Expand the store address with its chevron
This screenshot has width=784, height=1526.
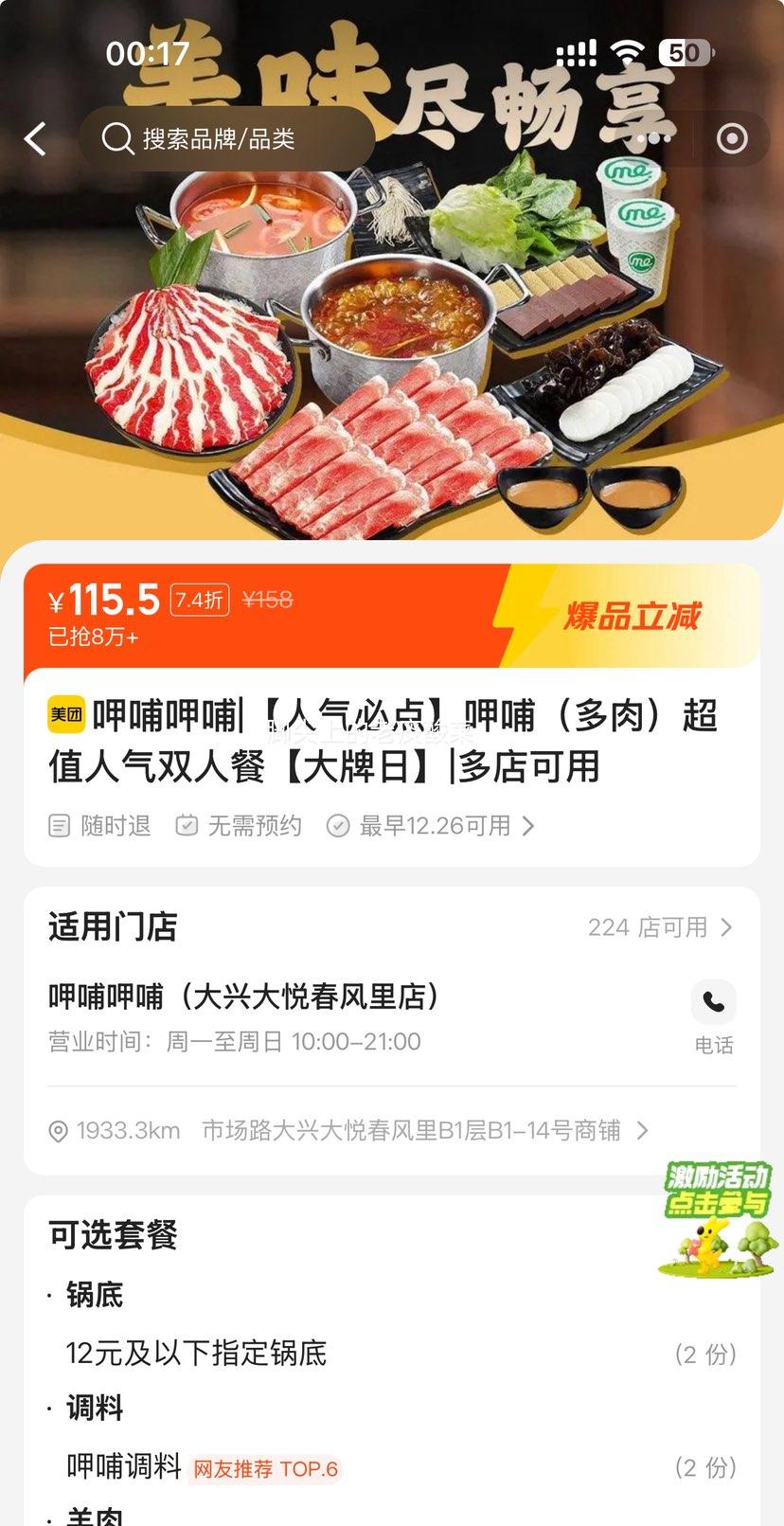point(642,1130)
